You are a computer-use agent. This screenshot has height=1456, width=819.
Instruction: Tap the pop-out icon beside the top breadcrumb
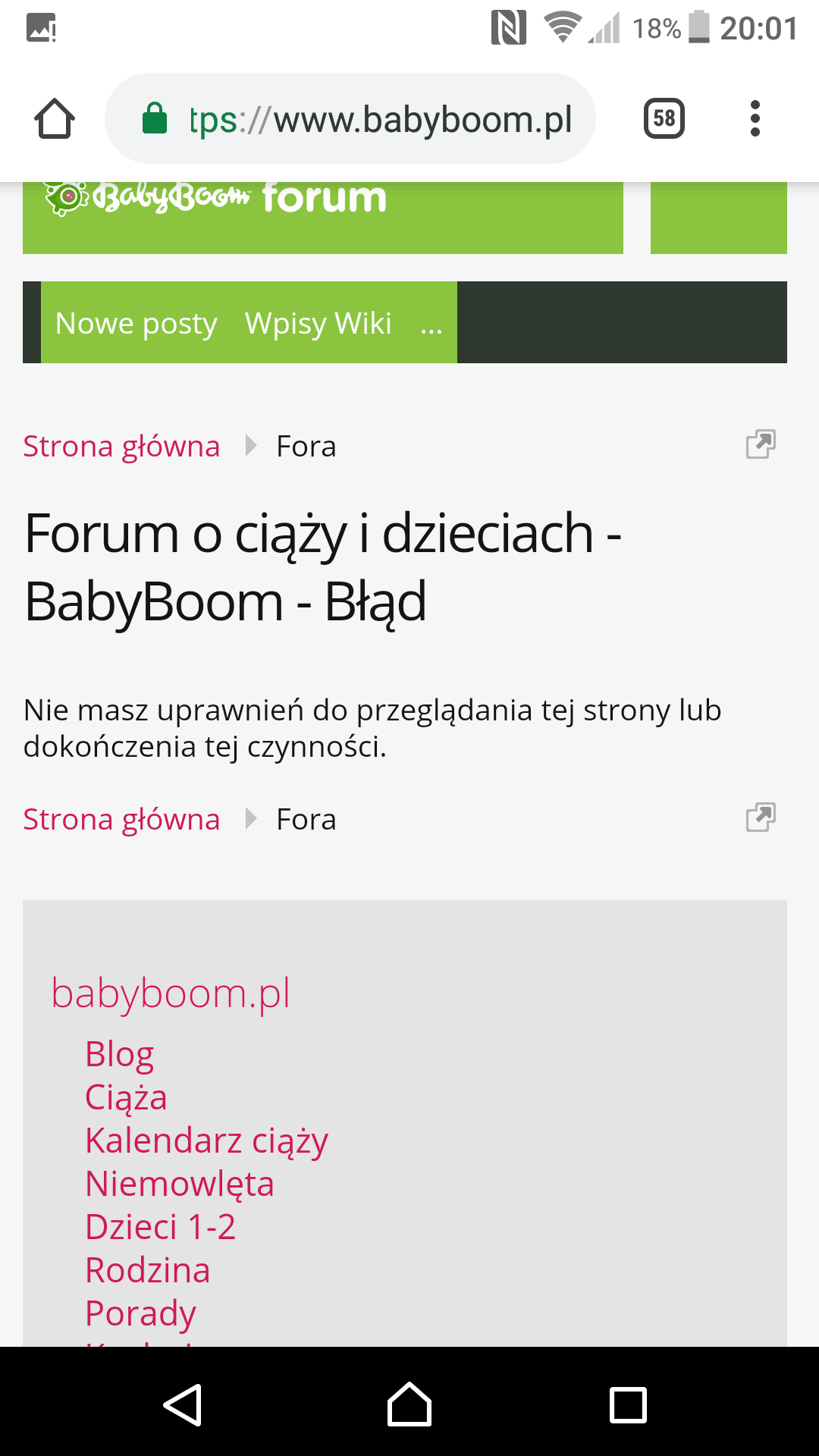[761, 444]
